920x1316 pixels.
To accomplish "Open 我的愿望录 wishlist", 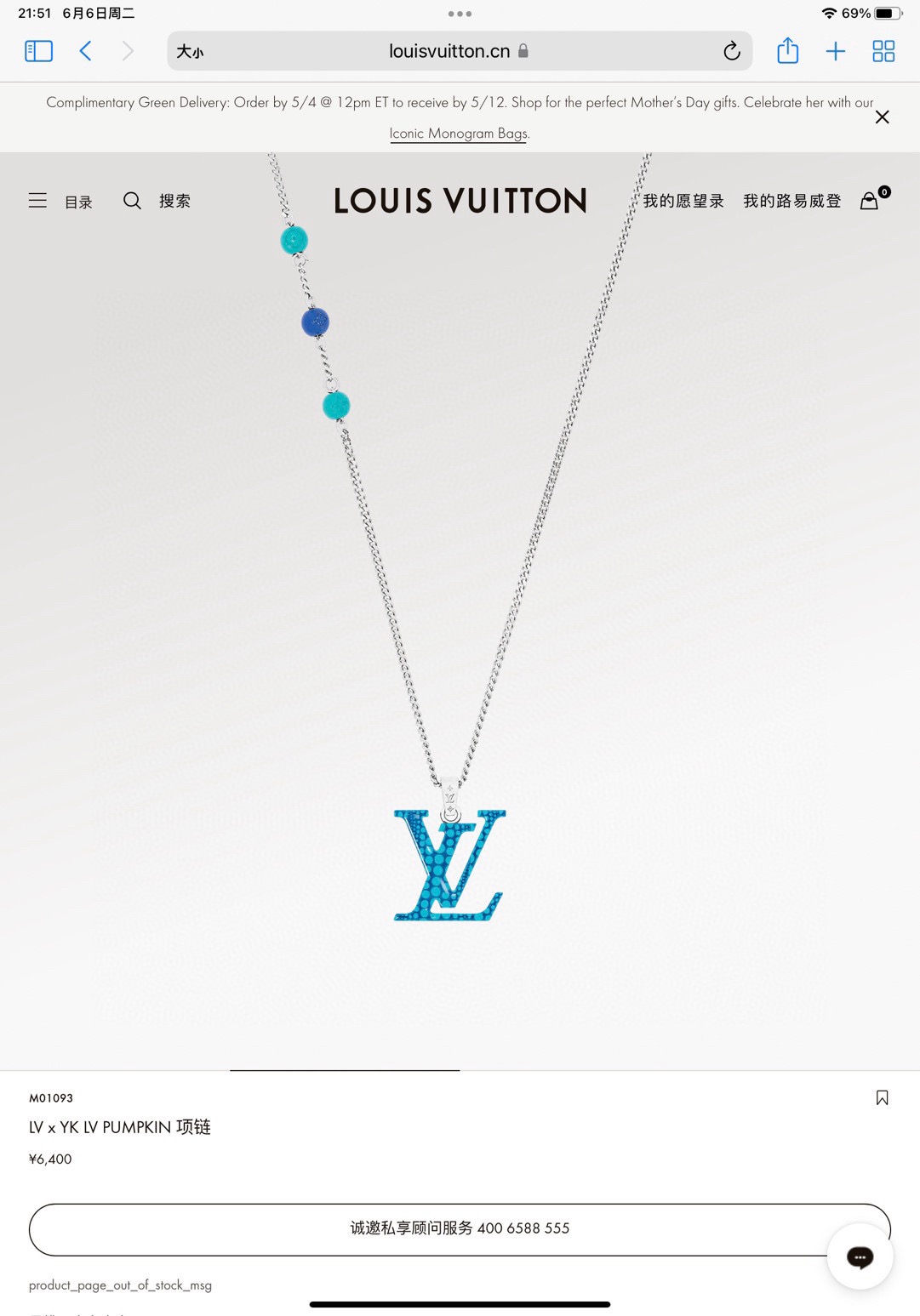I will 683,202.
